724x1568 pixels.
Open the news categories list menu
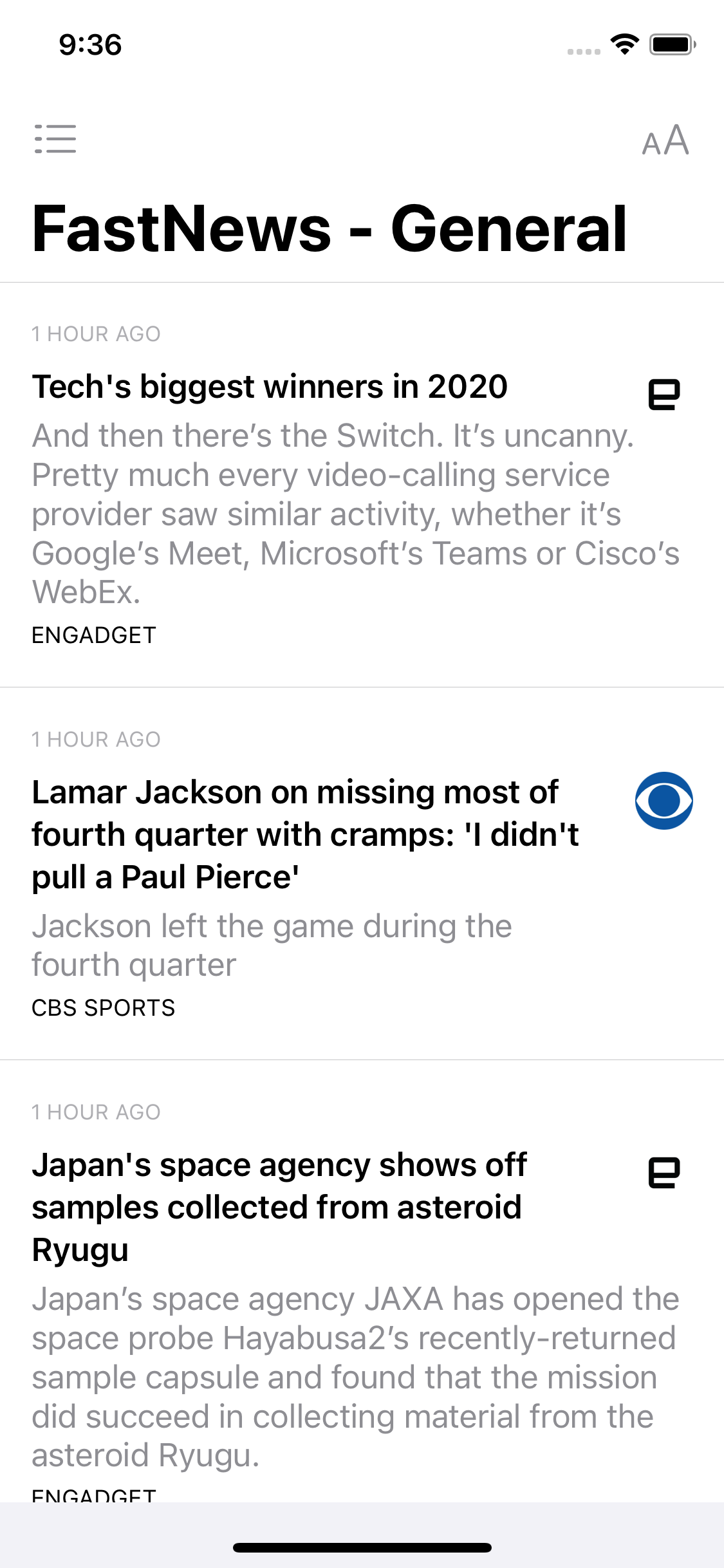tap(55, 139)
